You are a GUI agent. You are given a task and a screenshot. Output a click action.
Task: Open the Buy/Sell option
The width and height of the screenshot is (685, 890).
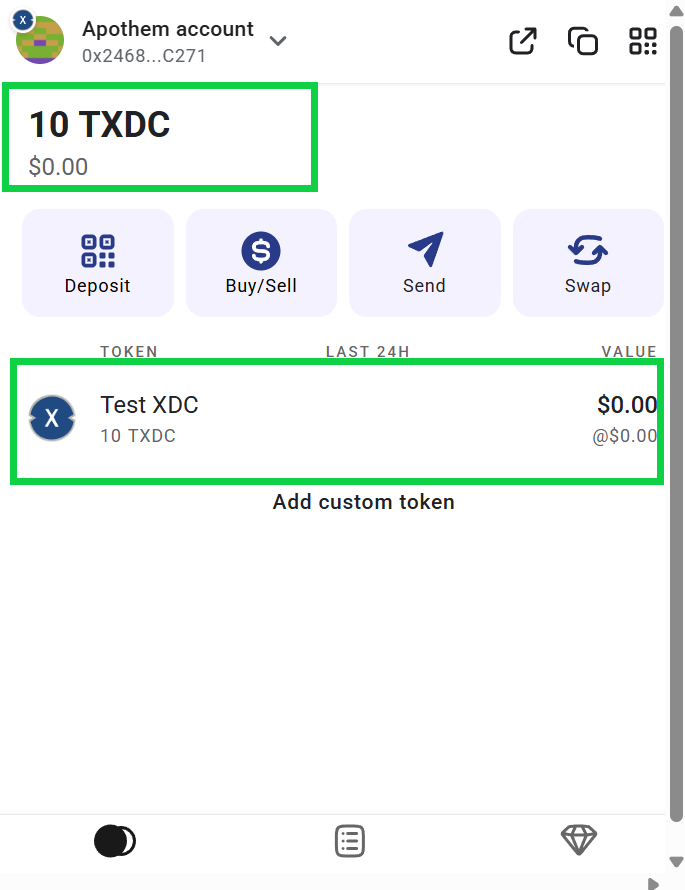[x=261, y=263]
